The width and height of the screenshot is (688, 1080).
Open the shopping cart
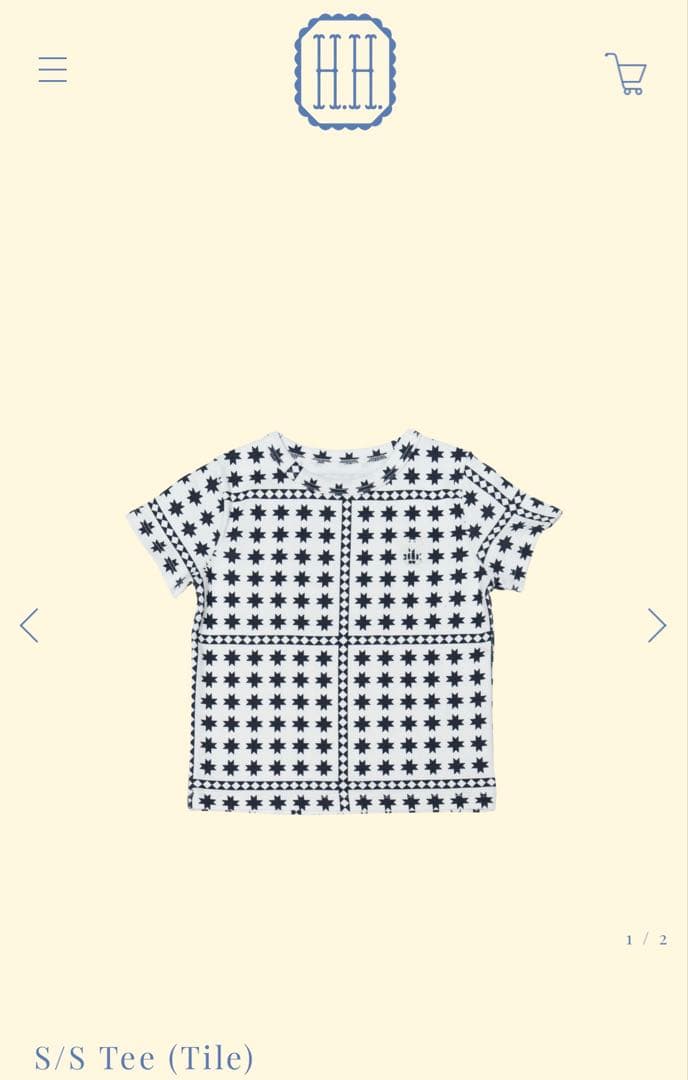coord(627,74)
